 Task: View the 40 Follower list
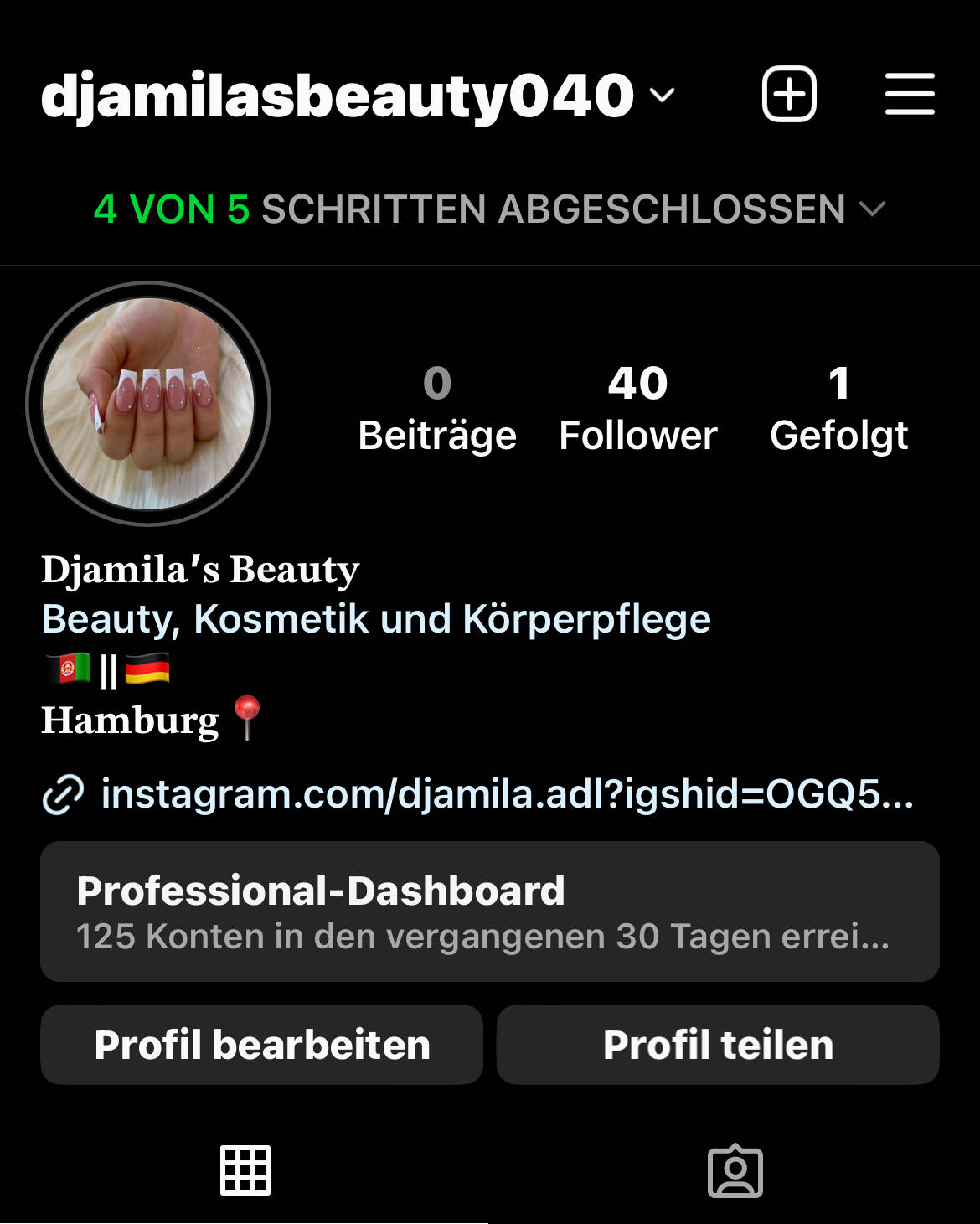click(x=637, y=408)
